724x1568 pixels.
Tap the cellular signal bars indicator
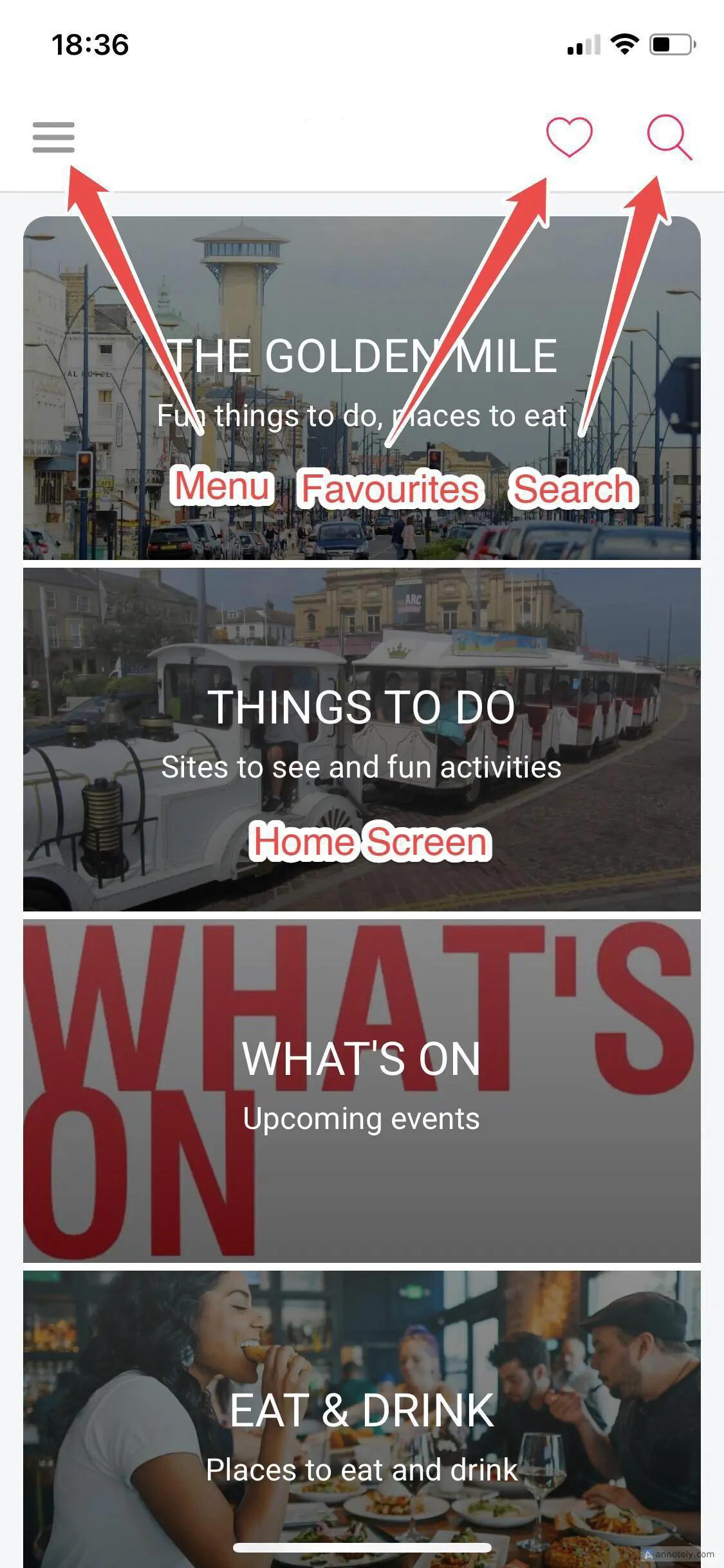(x=581, y=44)
